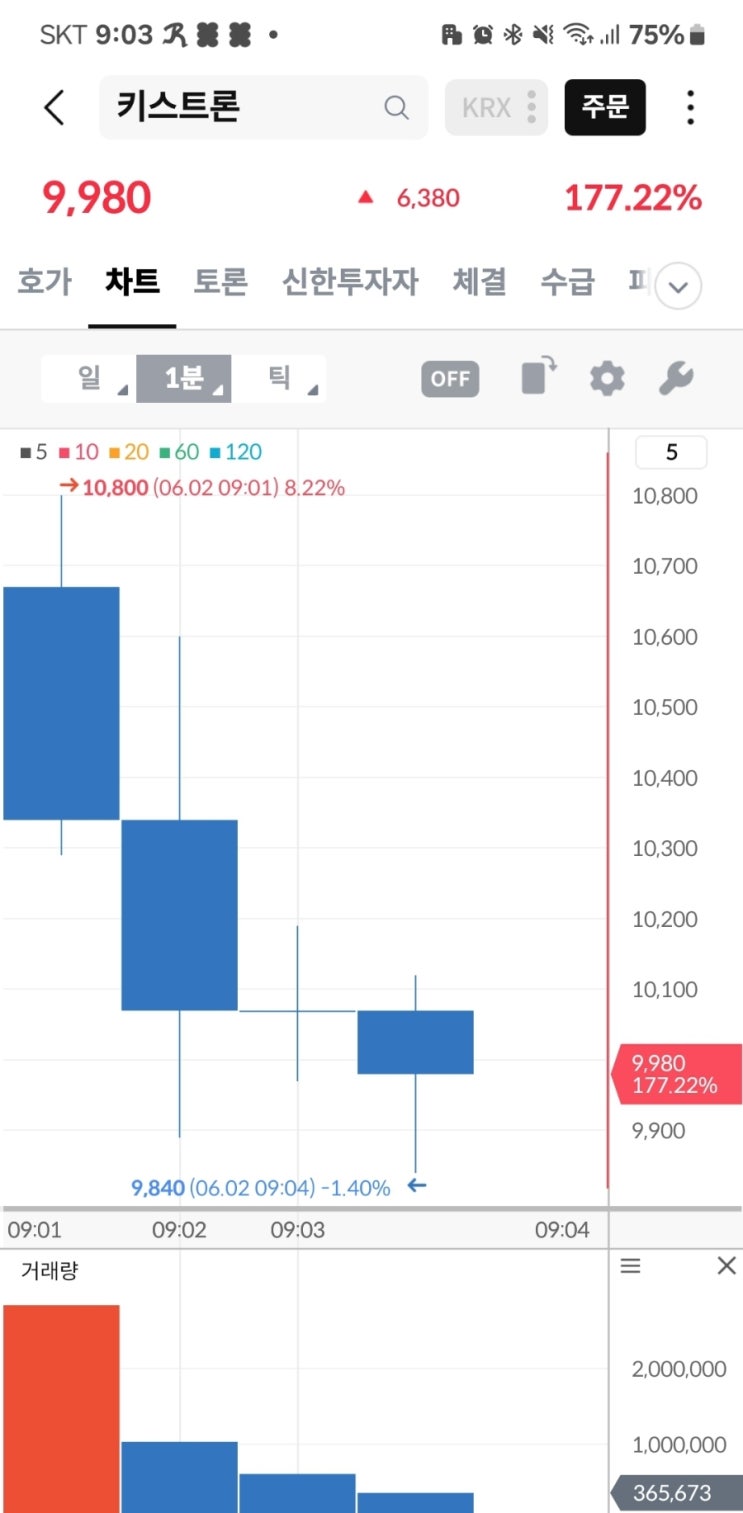743x1513 pixels.
Task: Open the 수급 tab
Action: (567, 283)
